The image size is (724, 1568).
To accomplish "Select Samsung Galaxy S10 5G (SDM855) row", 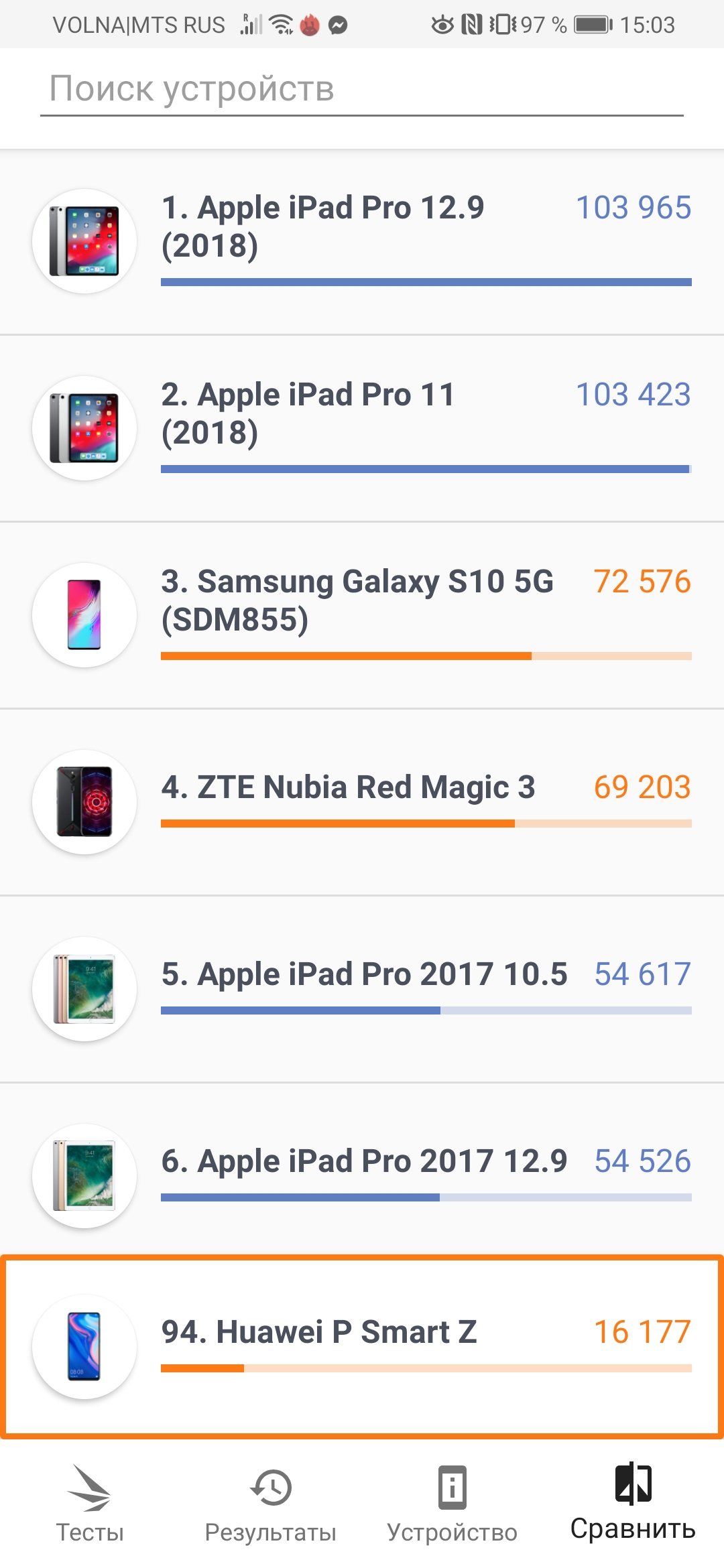I will point(362,615).
